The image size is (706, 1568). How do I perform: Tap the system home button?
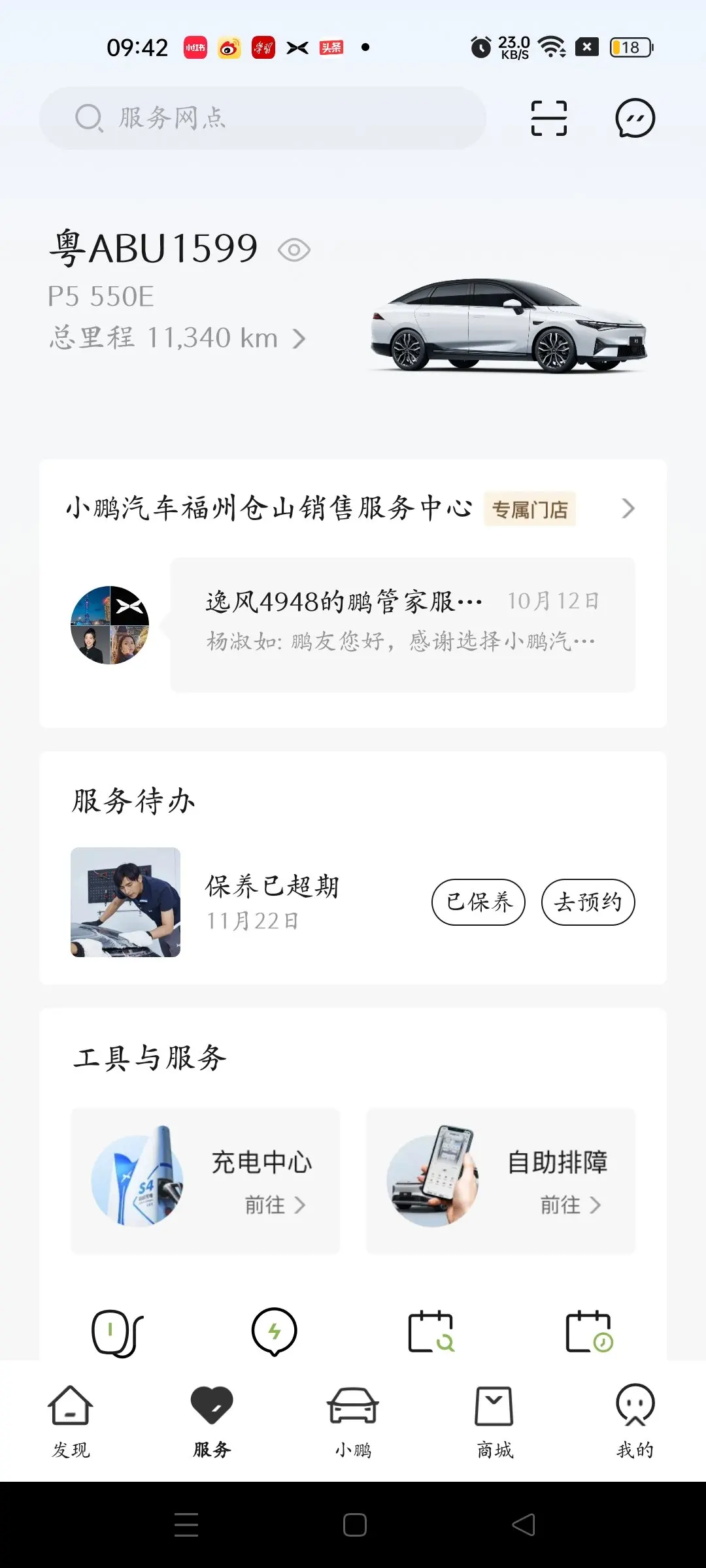tap(354, 1525)
